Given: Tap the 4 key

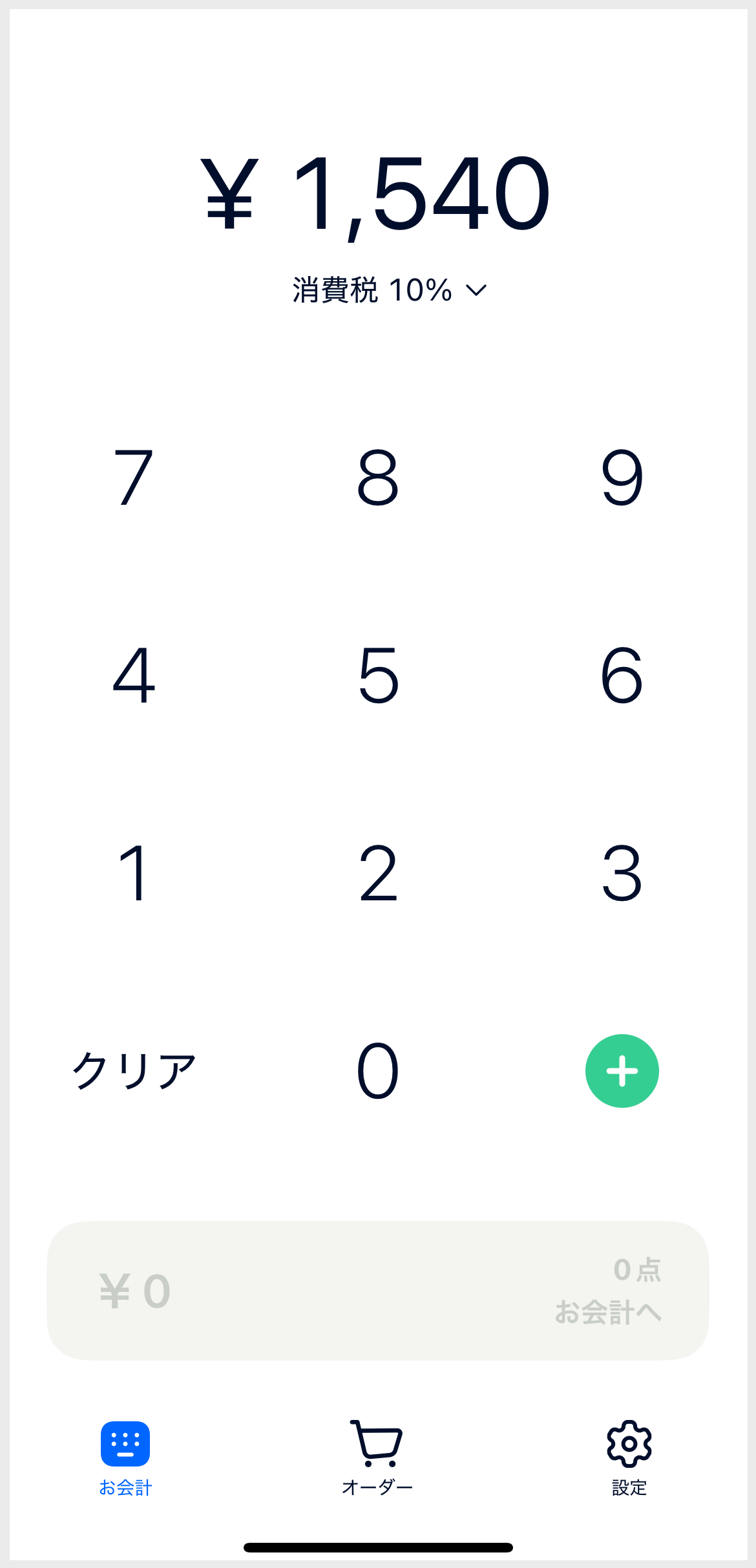Looking at the screenshot, I should (134, 675).
